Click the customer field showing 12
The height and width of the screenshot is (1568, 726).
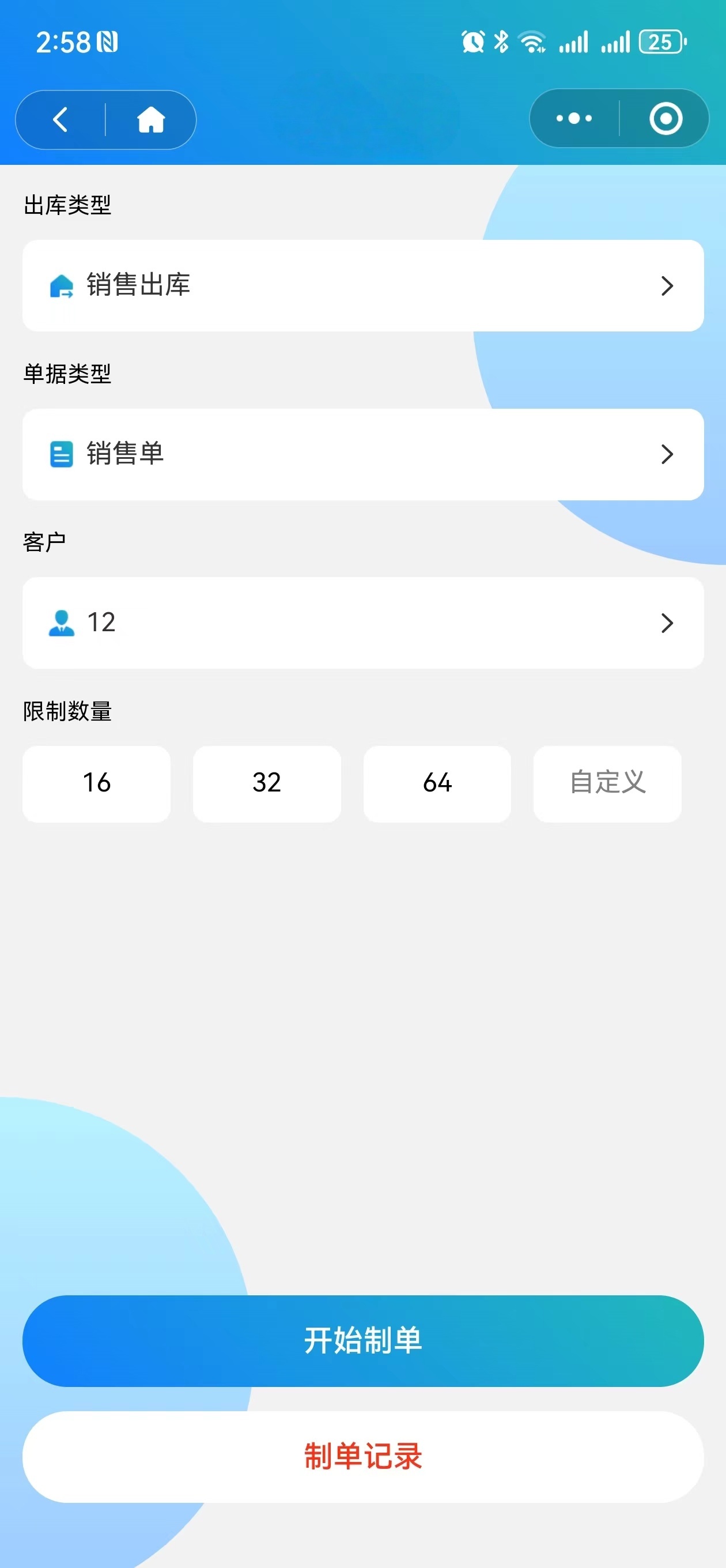point(362,622)
